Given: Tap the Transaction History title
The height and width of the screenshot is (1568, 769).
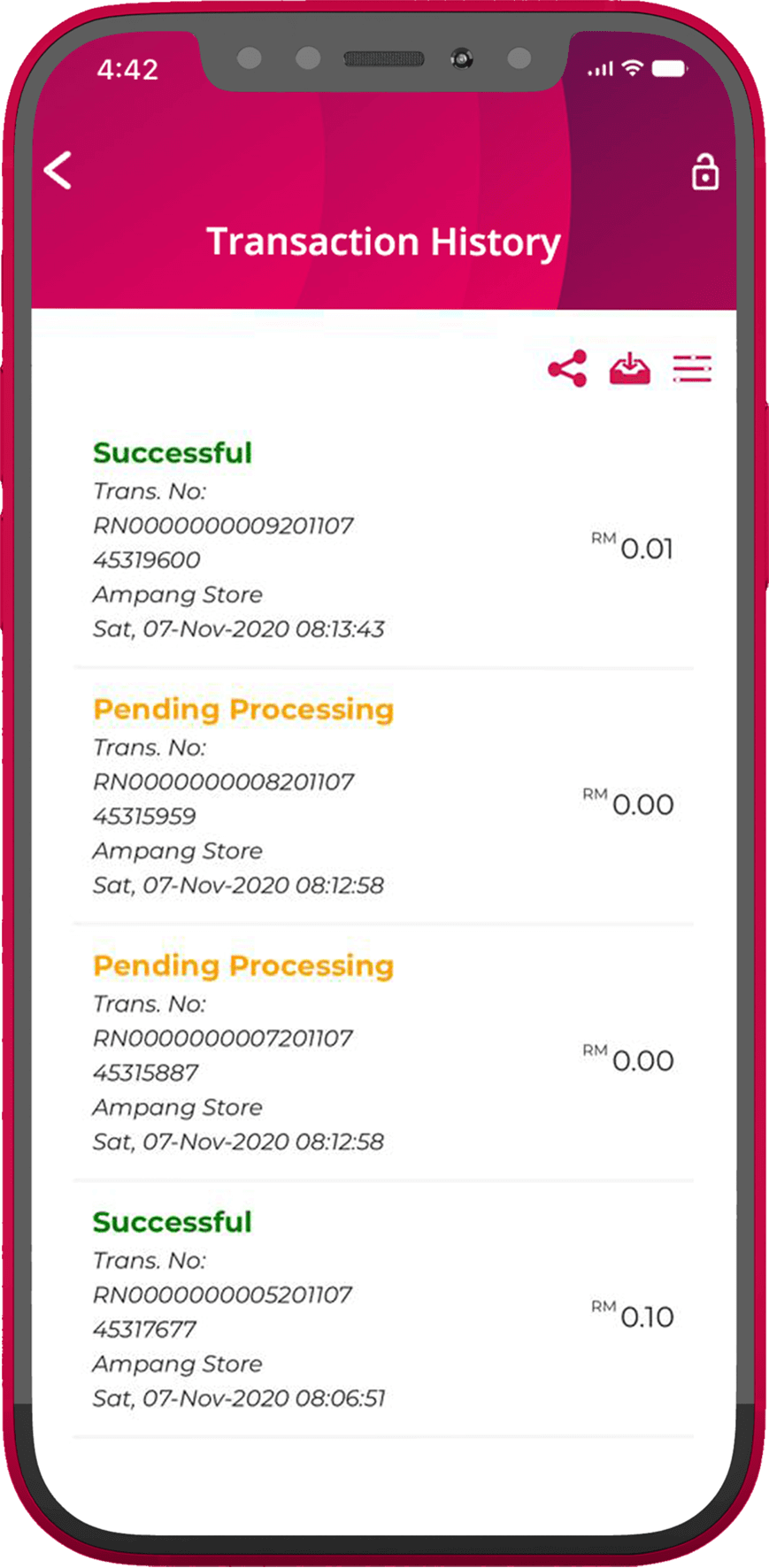Looking at the screenshot, I should tap(384, 241).
